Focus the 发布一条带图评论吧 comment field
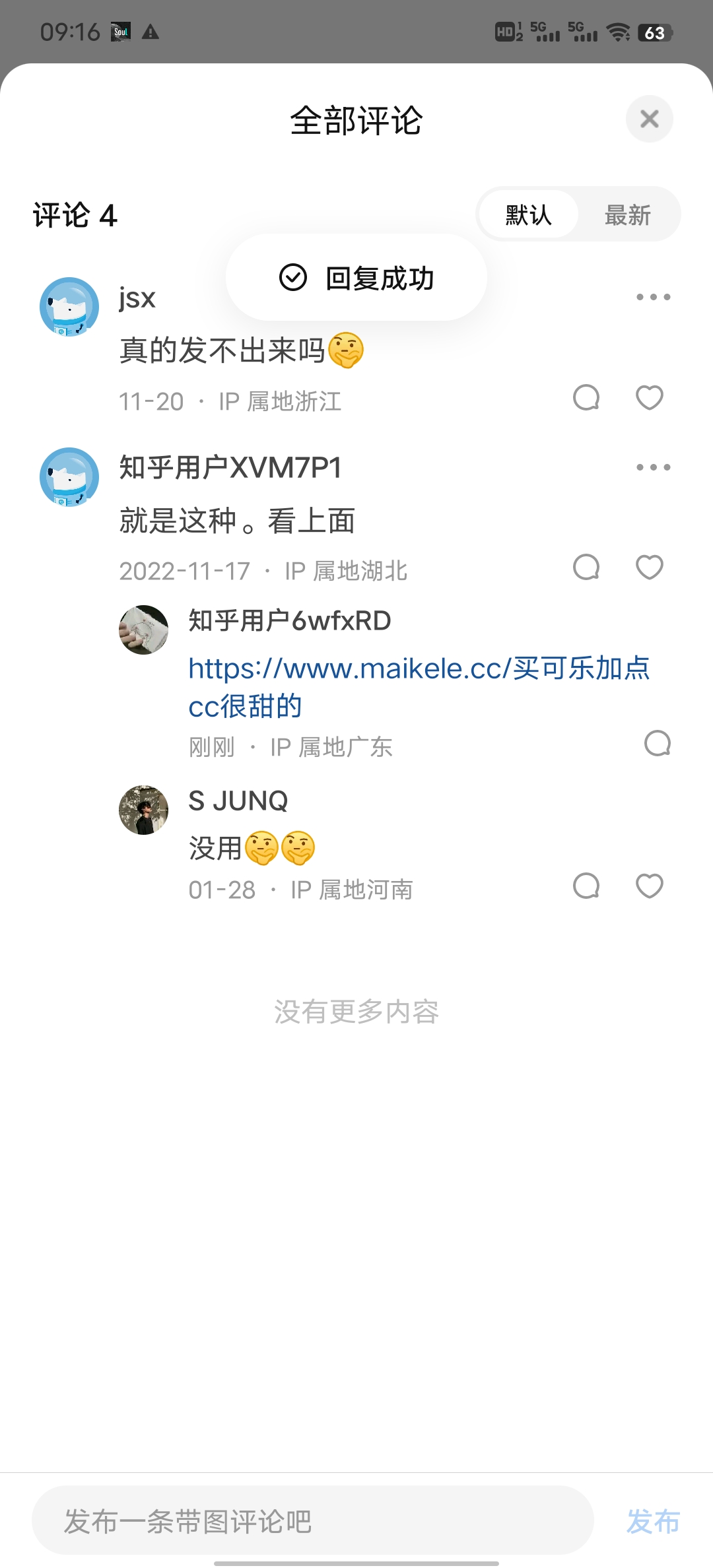The width and height of the screenshot is (713, 1568). [x=312, y=1520]
